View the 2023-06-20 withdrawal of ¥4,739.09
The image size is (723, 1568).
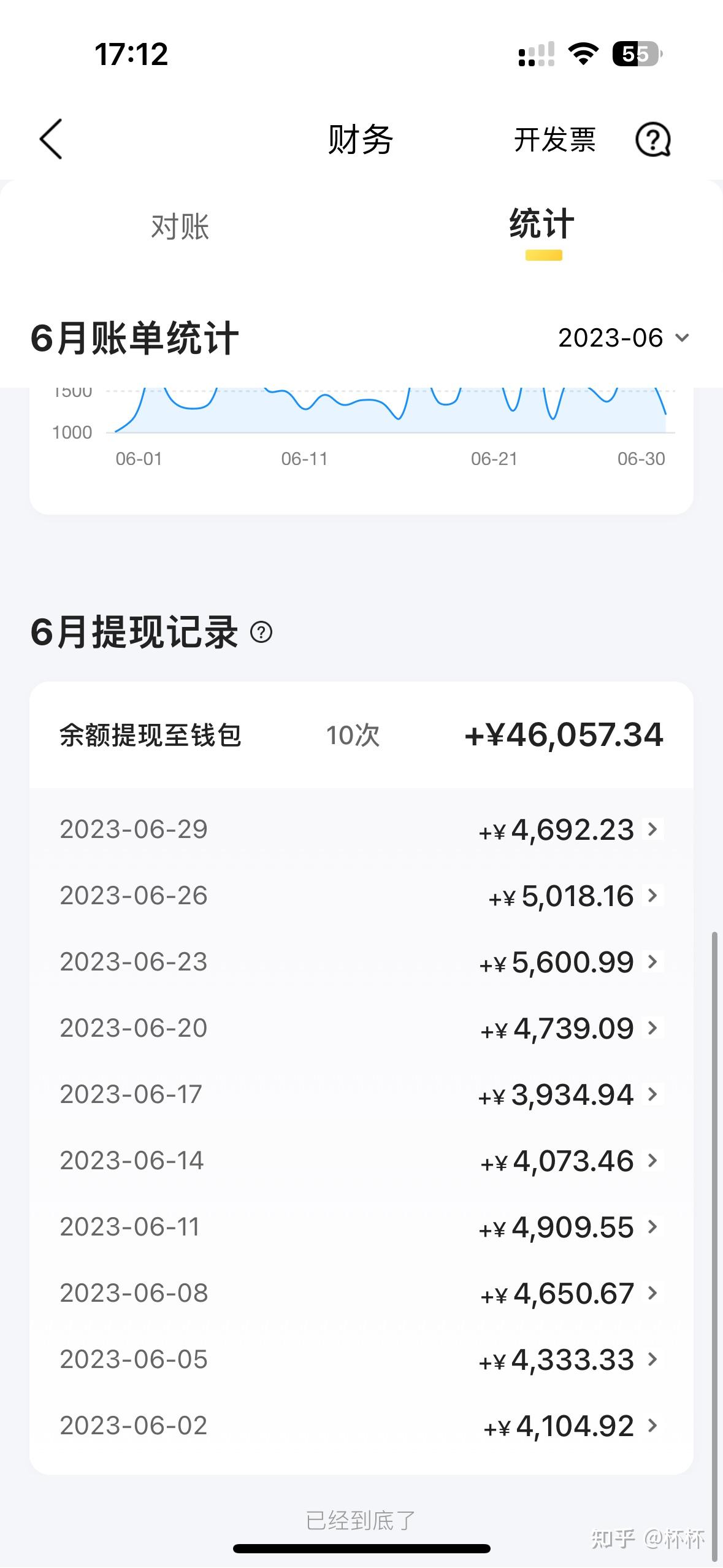tap(361, 1029)
